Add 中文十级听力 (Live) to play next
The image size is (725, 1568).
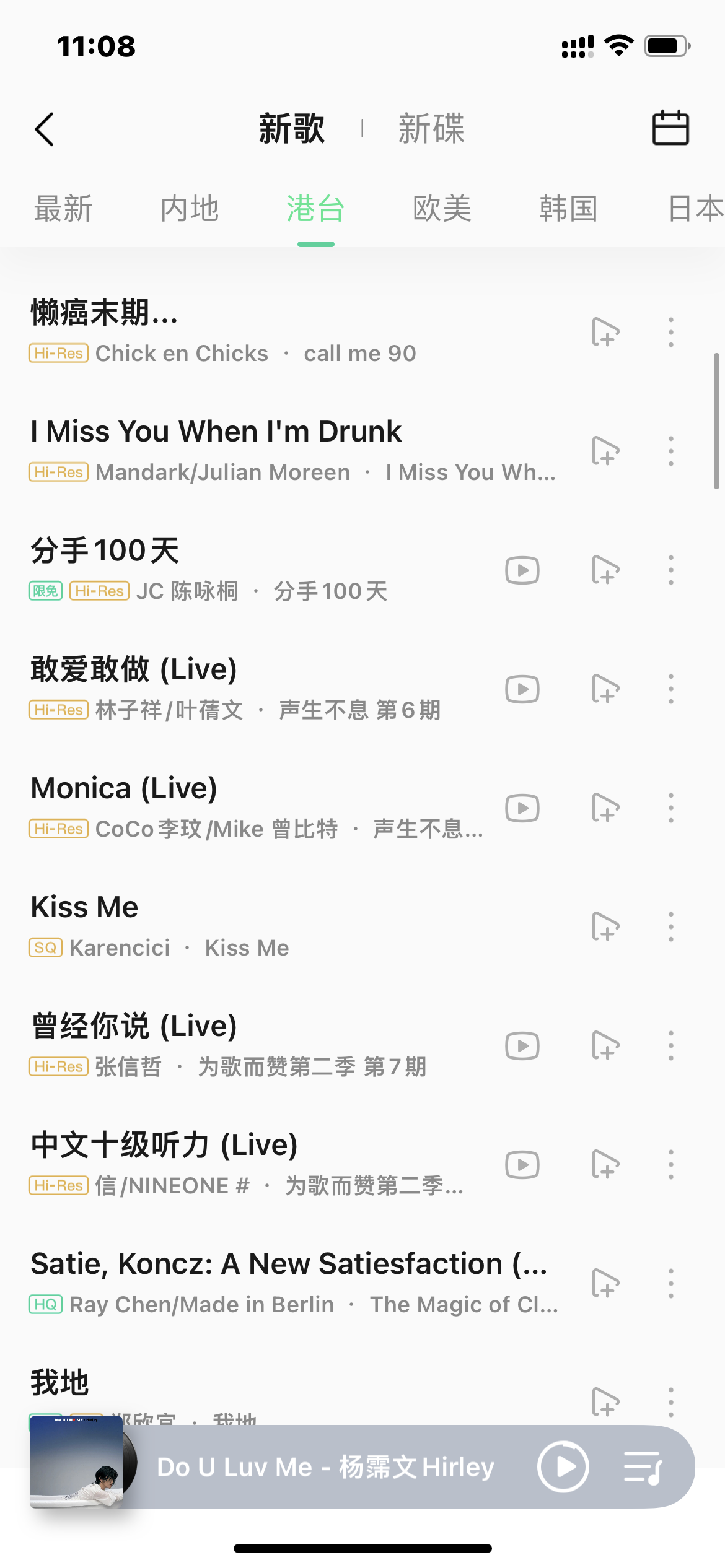(605, 1165)
